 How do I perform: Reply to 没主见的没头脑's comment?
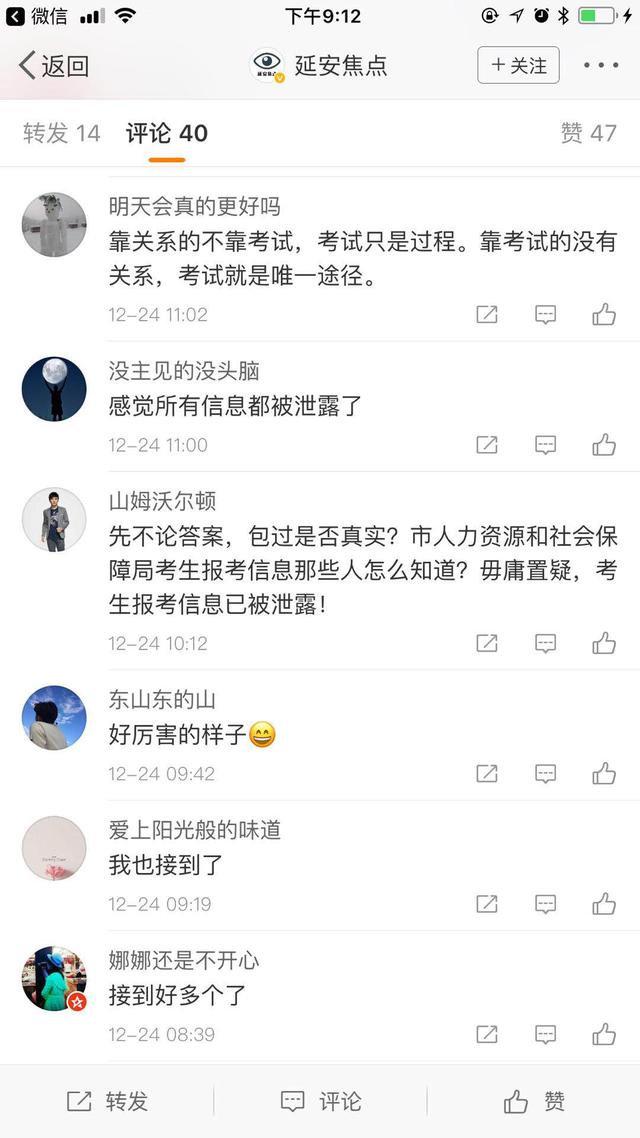point(545,445)
